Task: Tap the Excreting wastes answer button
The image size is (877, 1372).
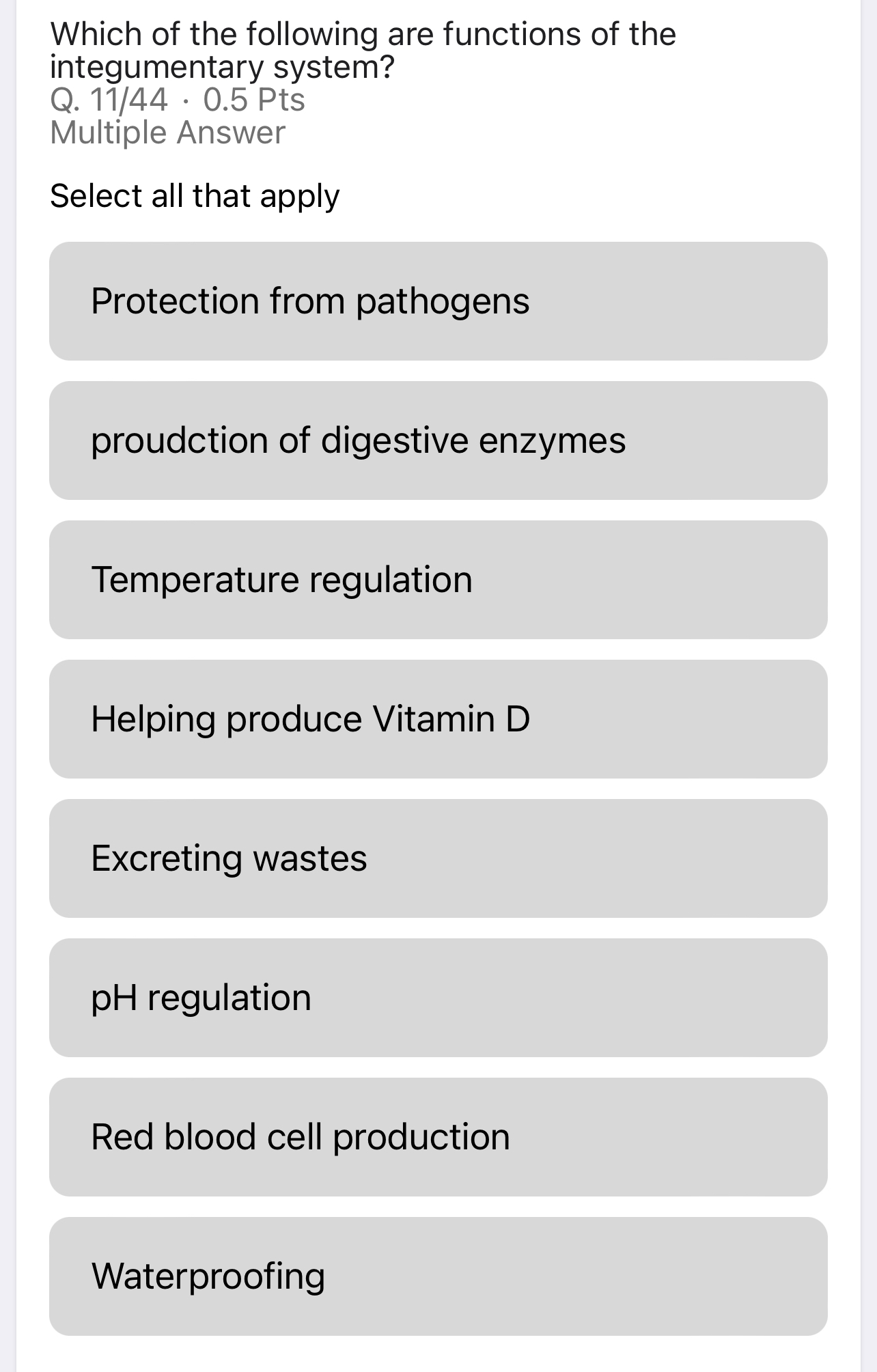Action: (x=437, y=857)
